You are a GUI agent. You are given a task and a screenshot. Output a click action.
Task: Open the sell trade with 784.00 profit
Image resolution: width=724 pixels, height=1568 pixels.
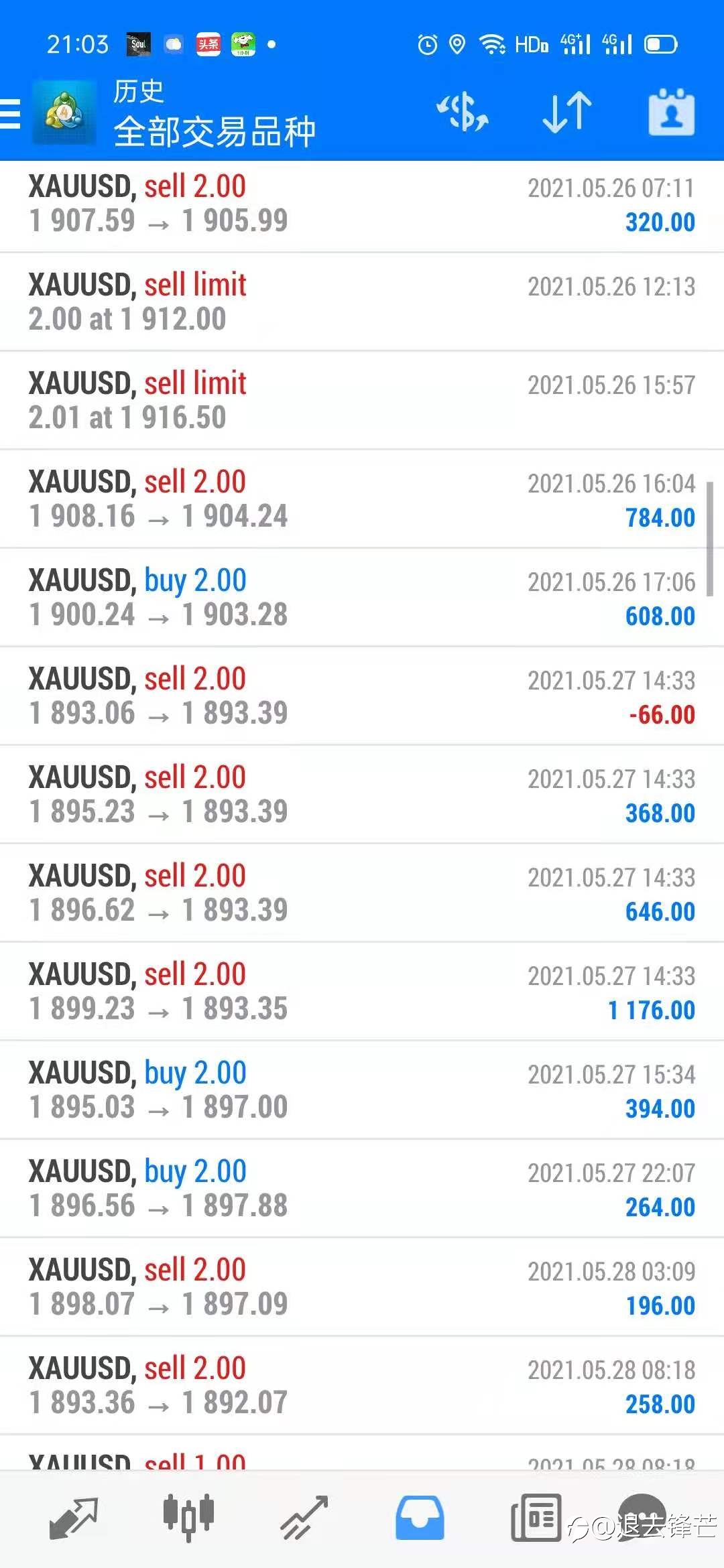pyautogui.click(x=362, y=499)
